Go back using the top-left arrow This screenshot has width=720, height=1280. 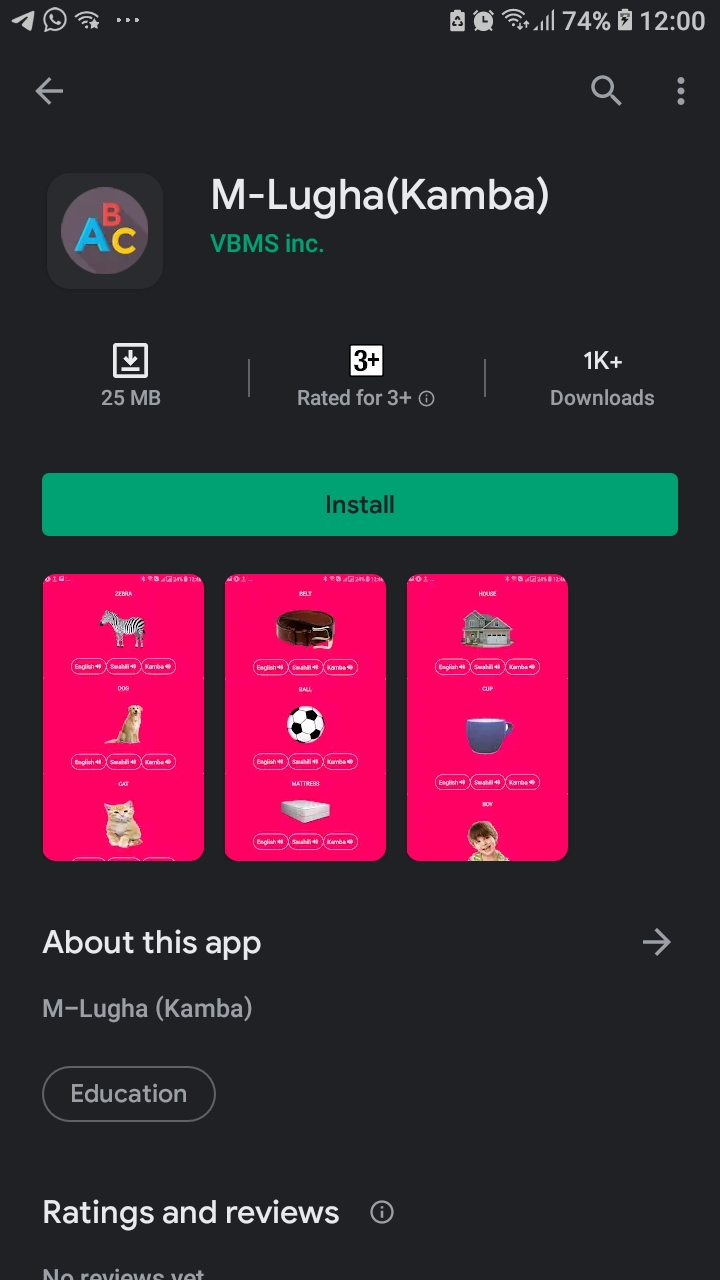pos(49,92)
